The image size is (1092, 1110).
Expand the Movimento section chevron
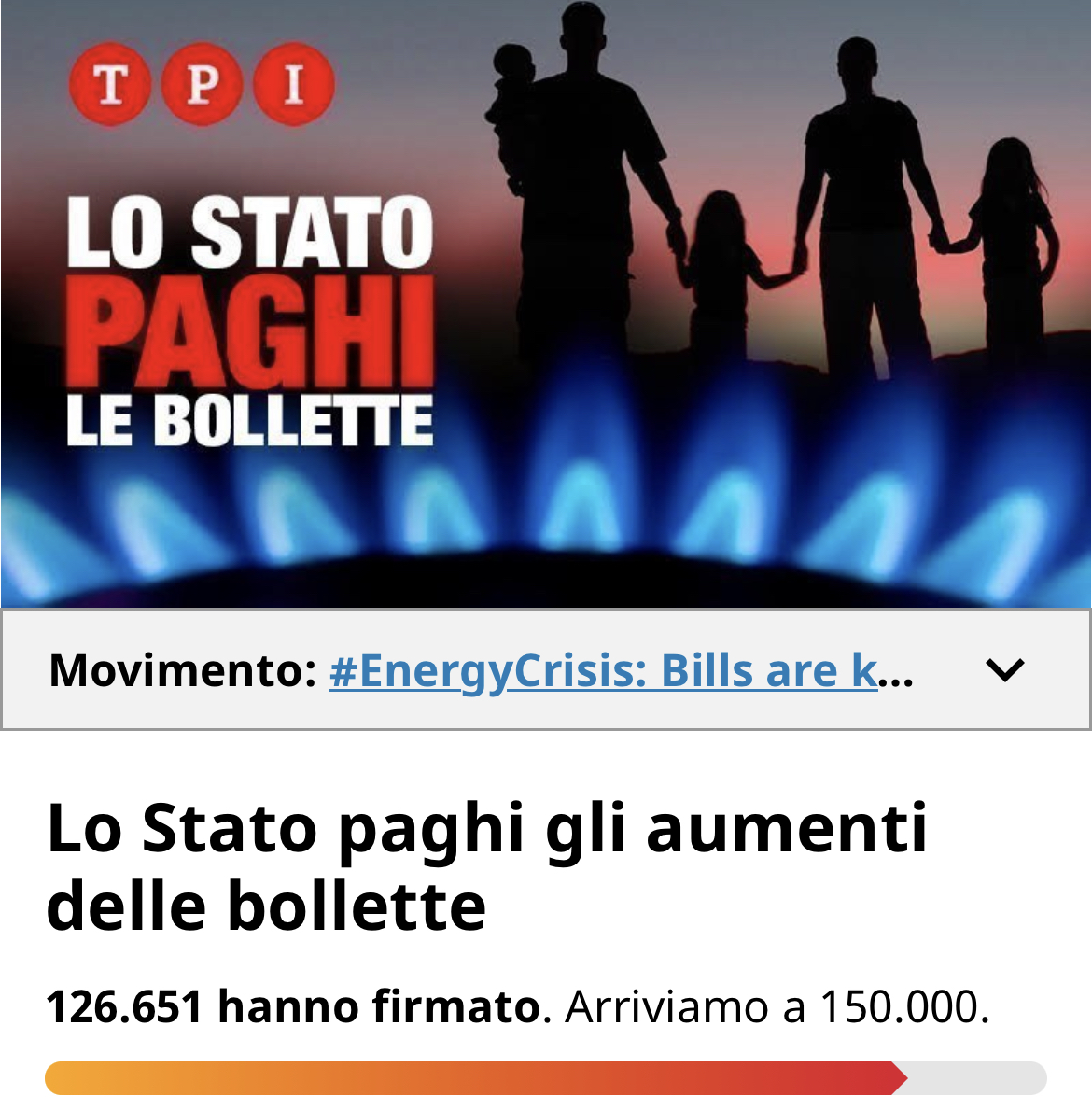(x=1005, y=669)
